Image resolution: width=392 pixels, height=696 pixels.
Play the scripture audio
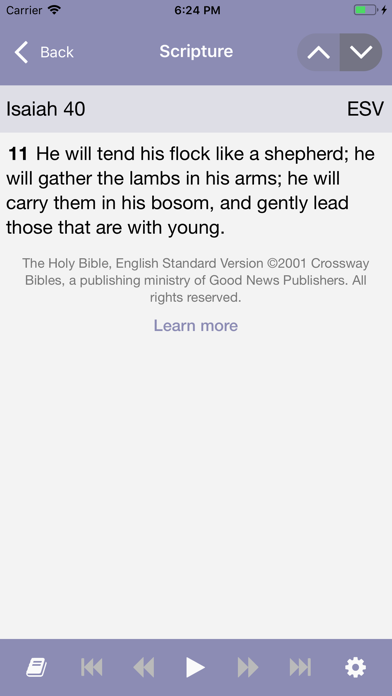tap(195, 667)
